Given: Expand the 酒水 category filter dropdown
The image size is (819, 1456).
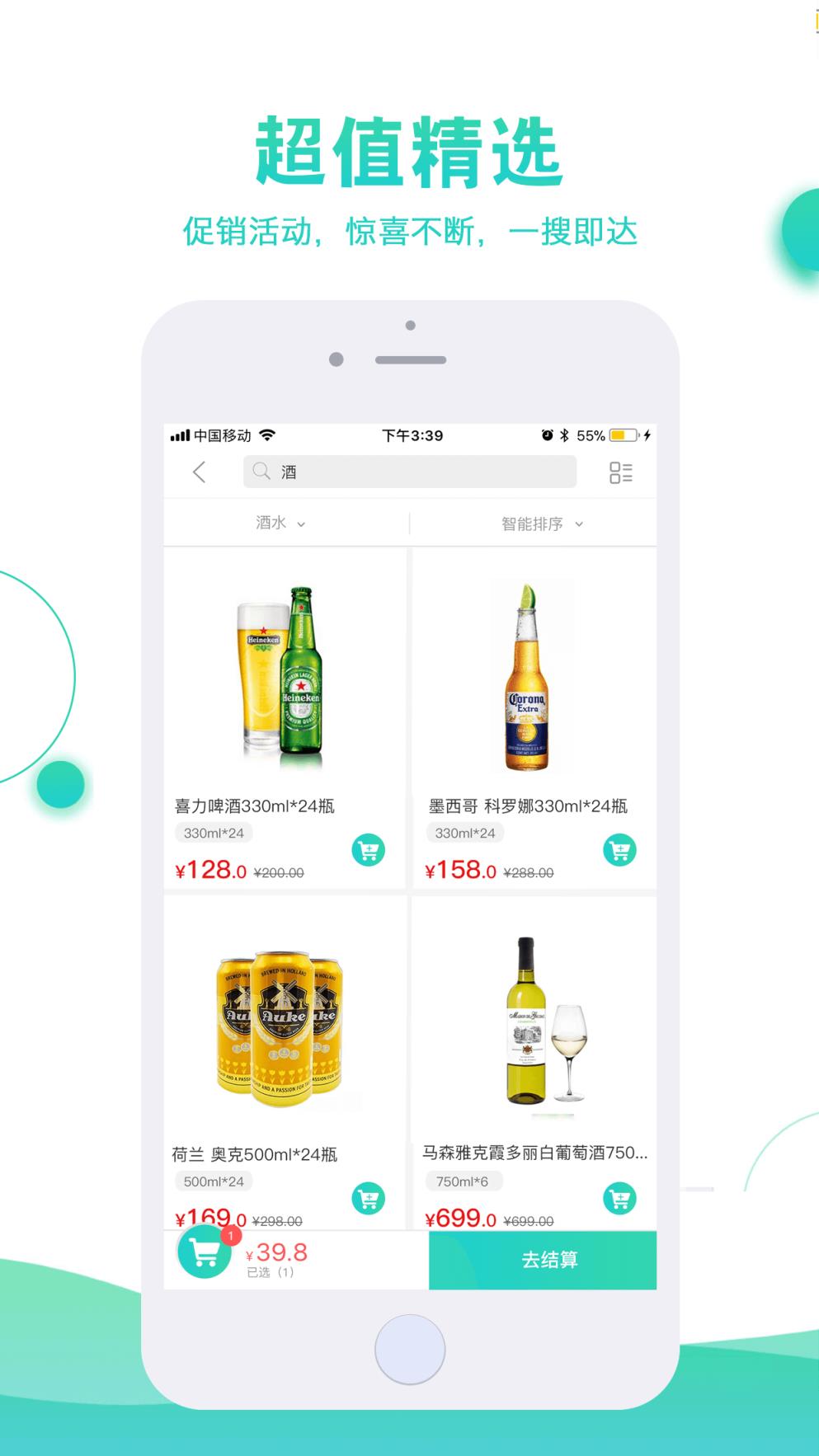Looking at the screenshot, I should 280,523.
